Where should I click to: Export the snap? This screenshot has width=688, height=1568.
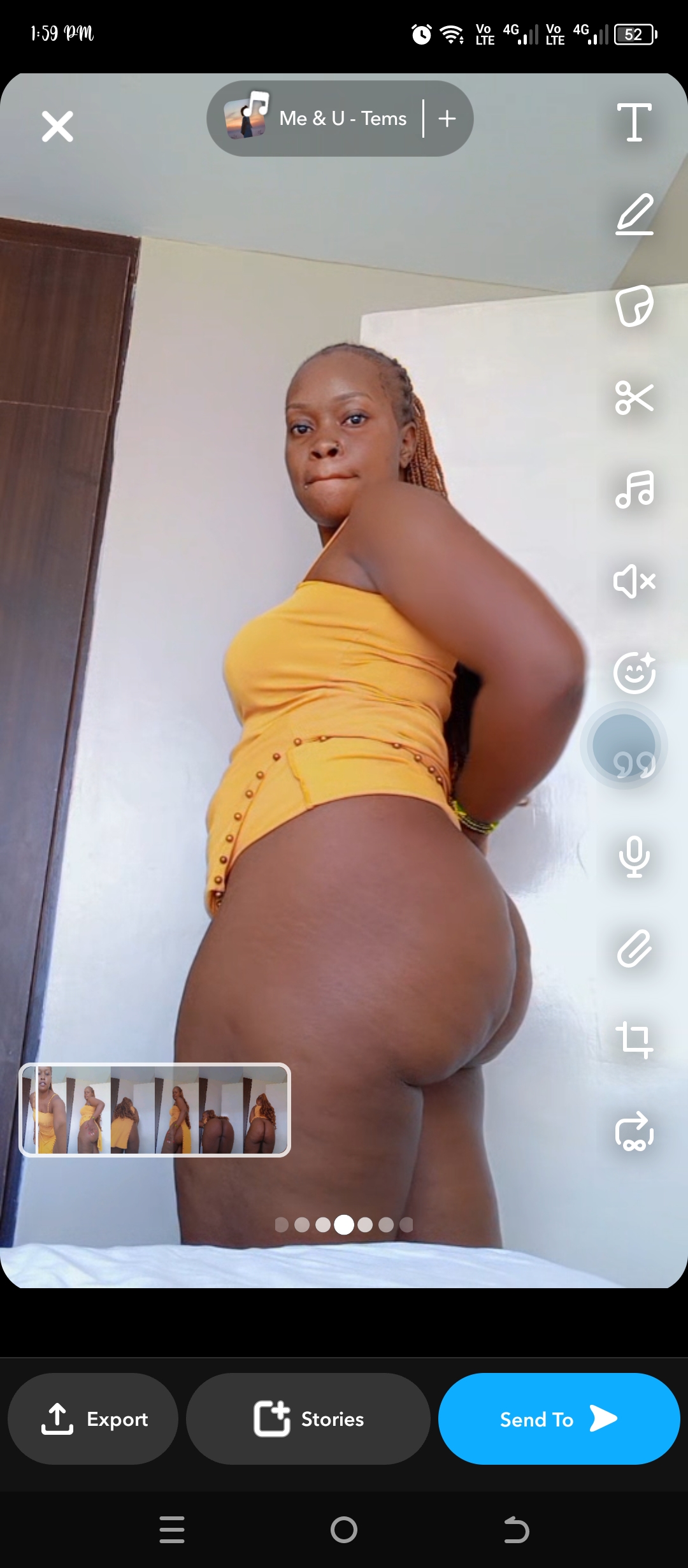point(93,1419)
